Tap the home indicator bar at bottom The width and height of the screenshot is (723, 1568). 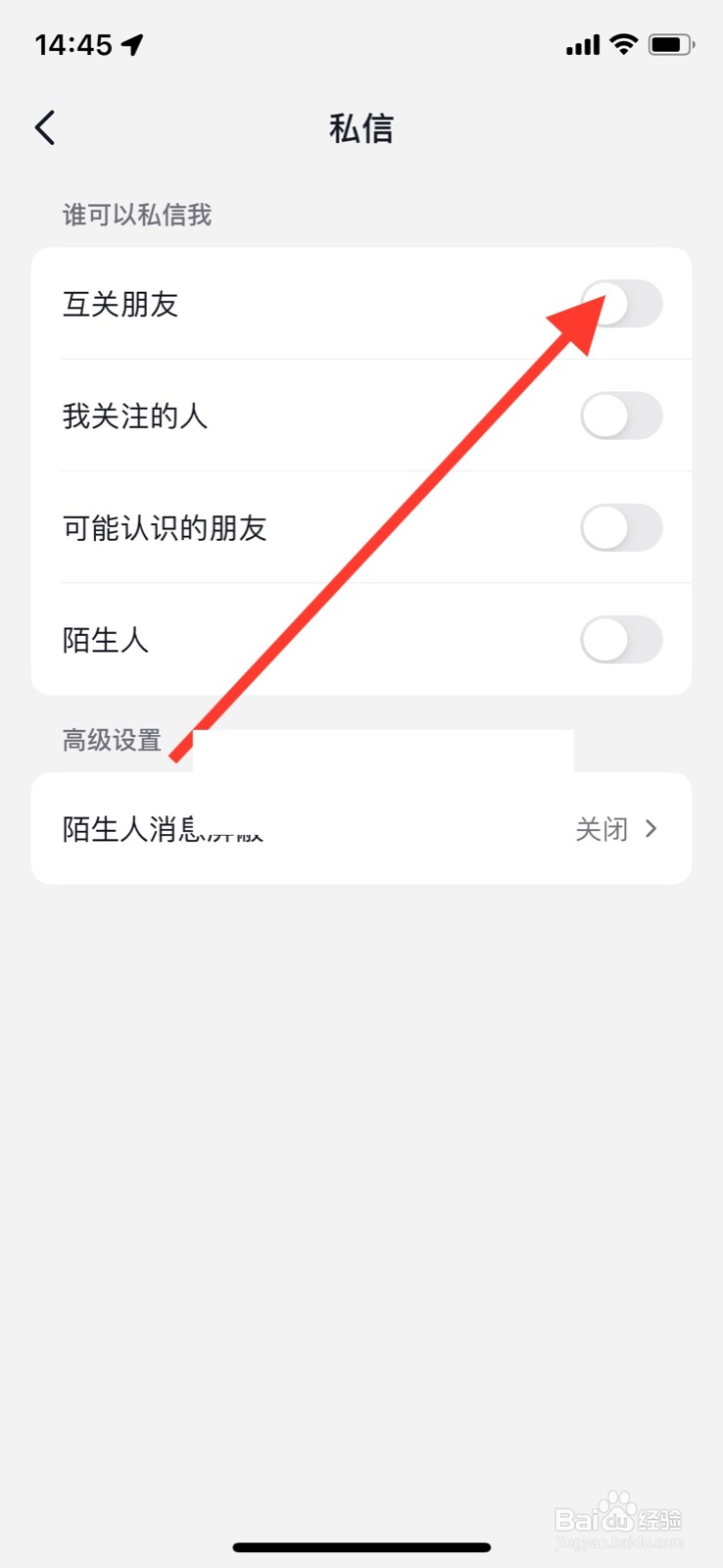[361, 1546]
